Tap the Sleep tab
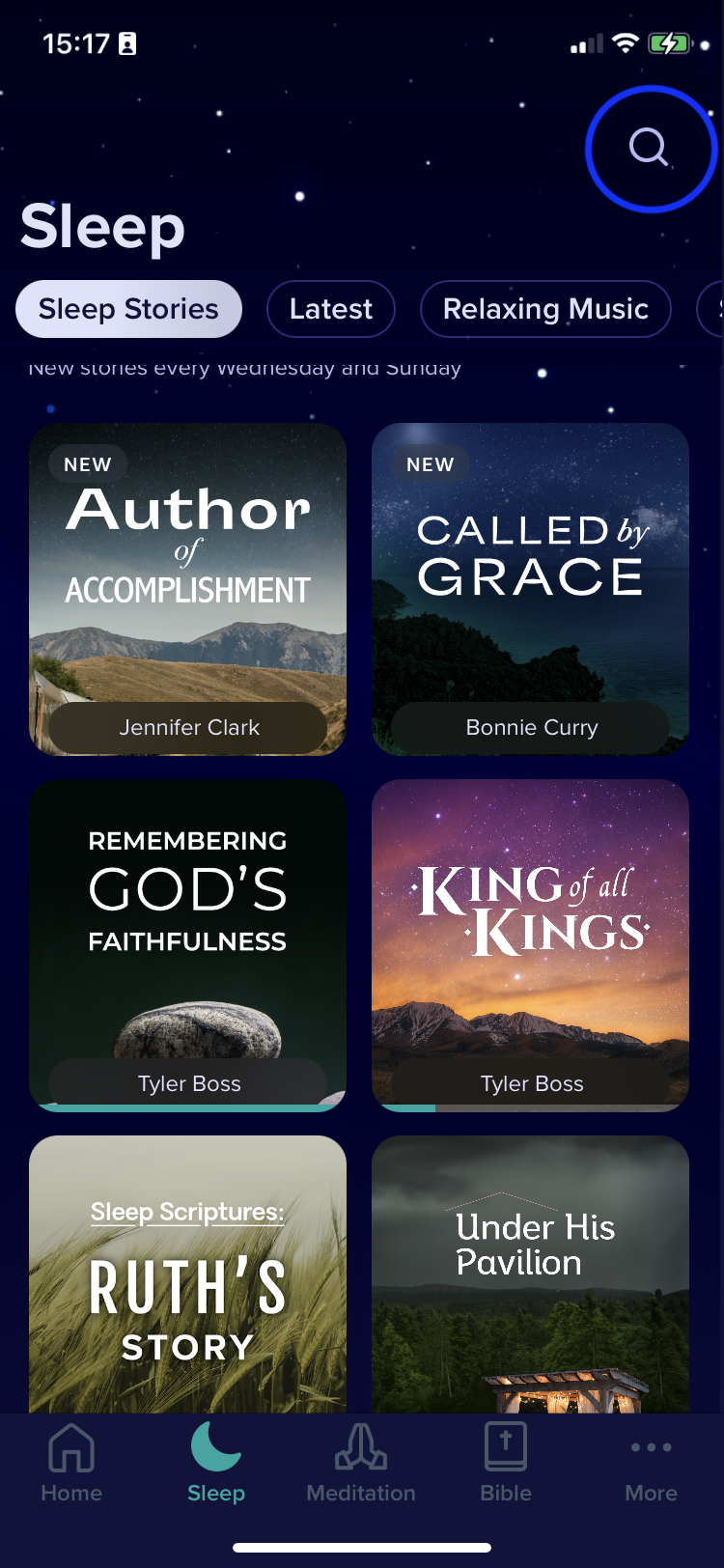The image size is (724, 1568). point(216,1463)
